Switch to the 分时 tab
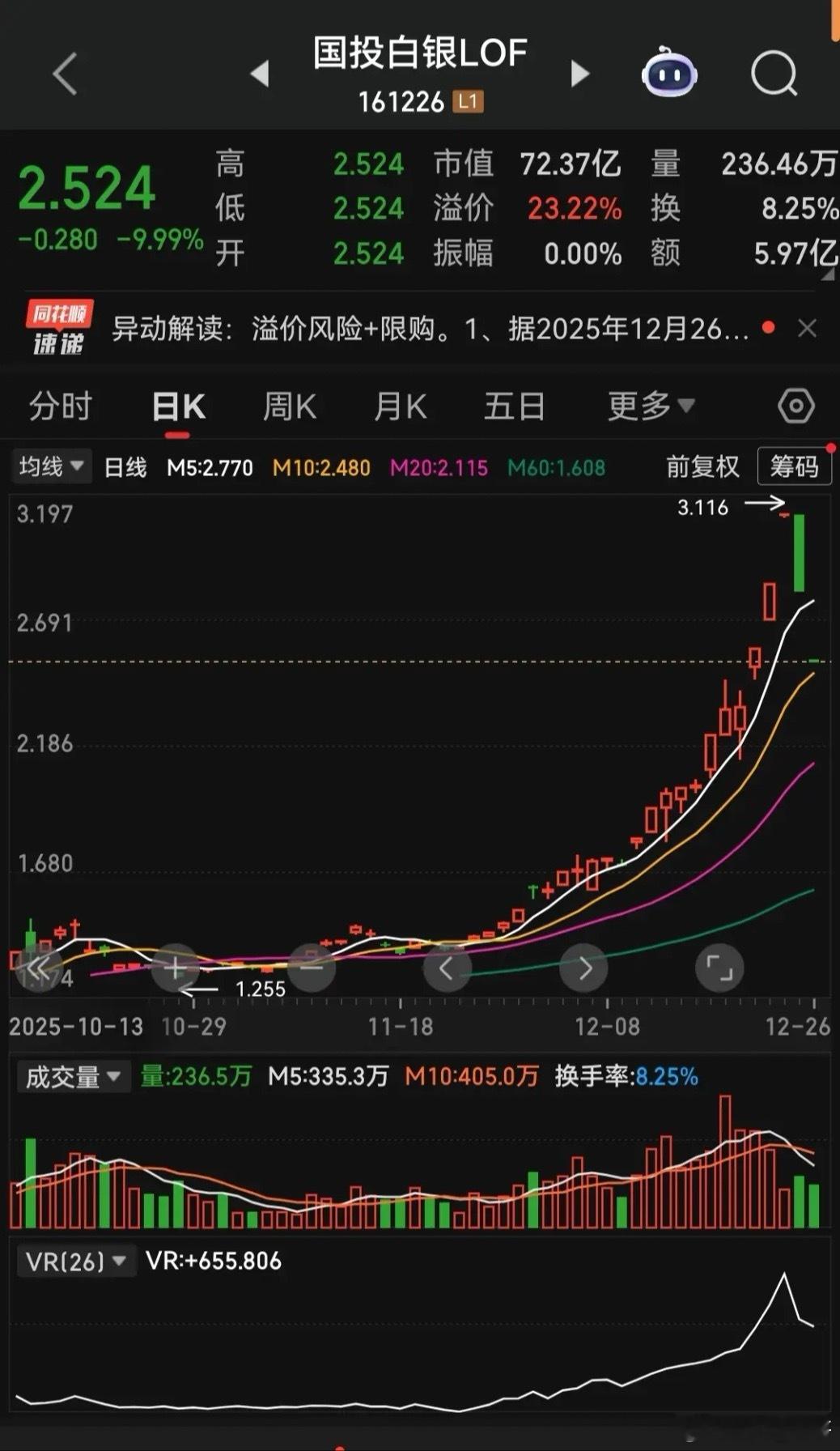 (x=58, y=406)
